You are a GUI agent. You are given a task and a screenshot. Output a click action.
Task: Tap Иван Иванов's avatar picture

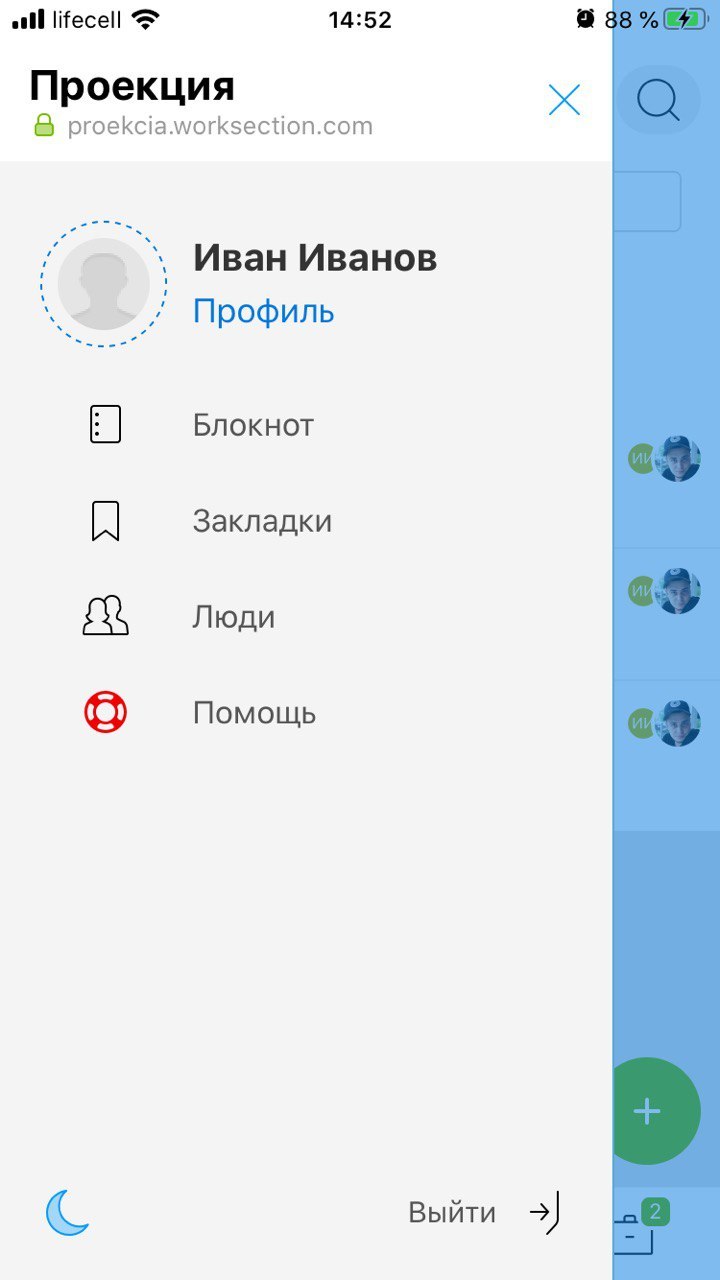point(104,284)
